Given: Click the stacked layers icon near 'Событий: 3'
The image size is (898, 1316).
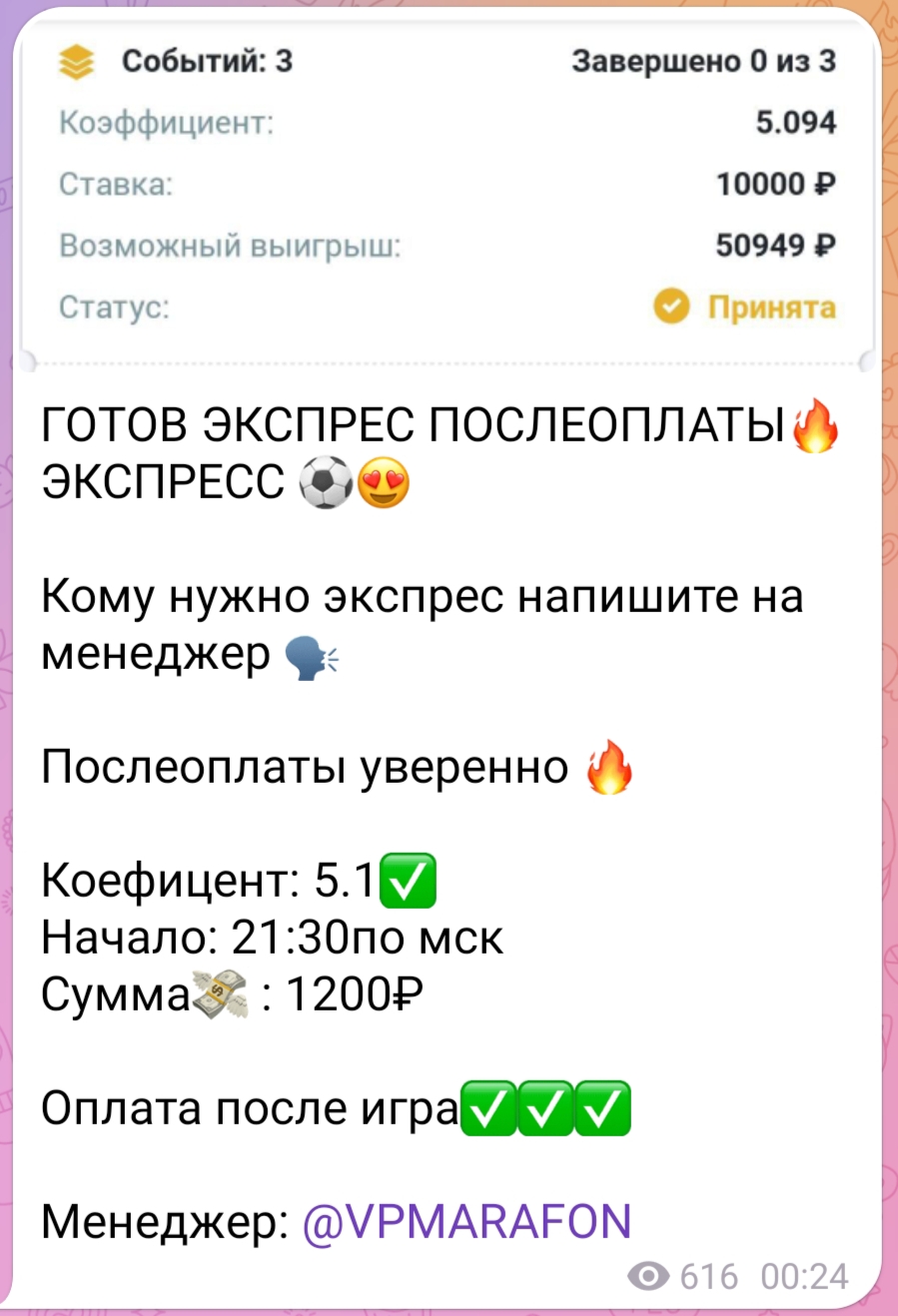Looking at the screenshot, I should [x=76, y=62].
